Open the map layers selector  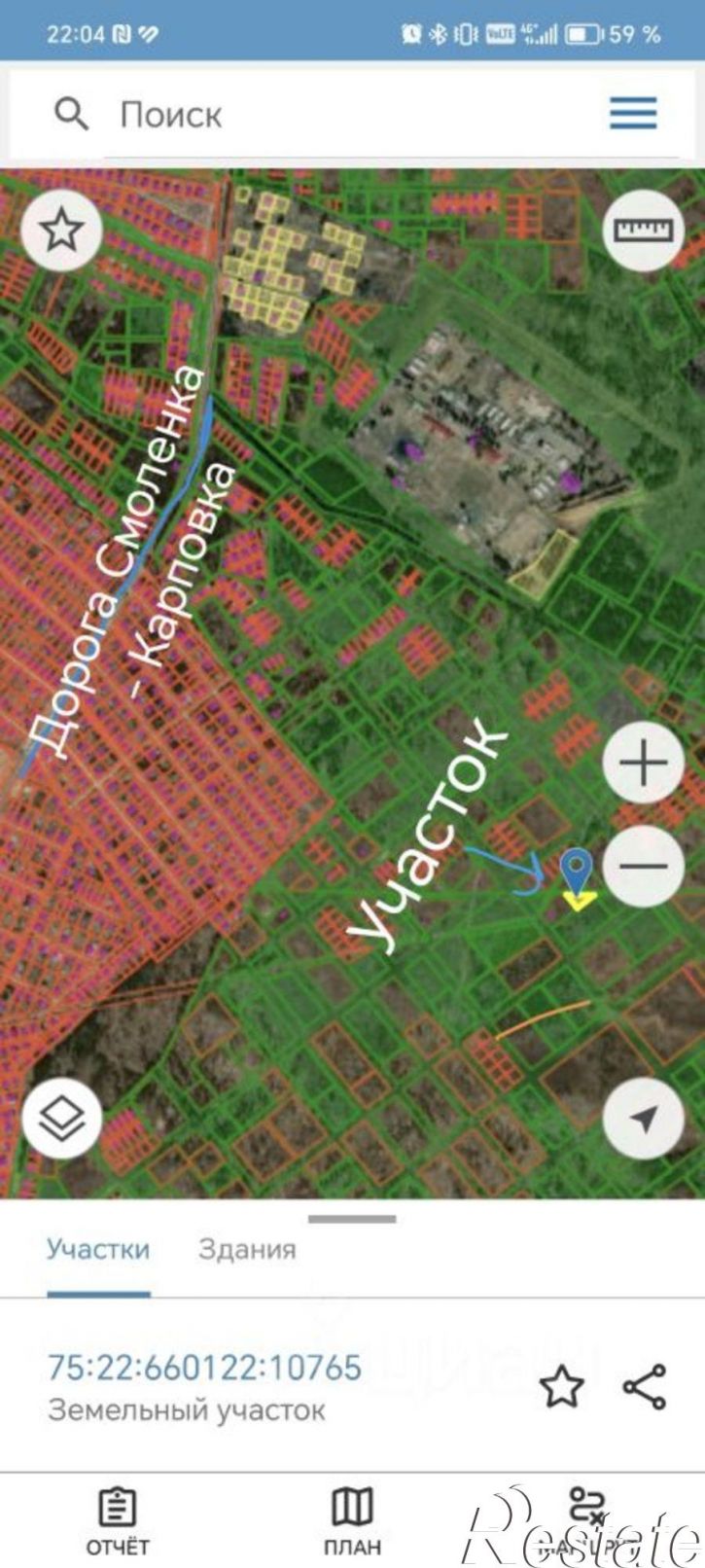click(62, 1119)
